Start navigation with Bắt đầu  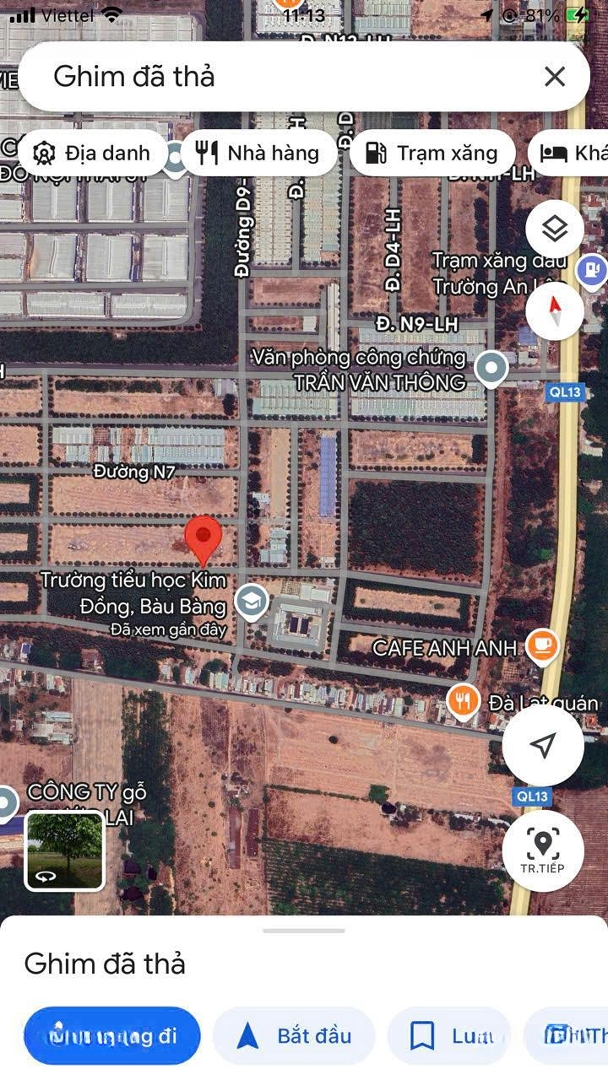tap(294, 1036)
